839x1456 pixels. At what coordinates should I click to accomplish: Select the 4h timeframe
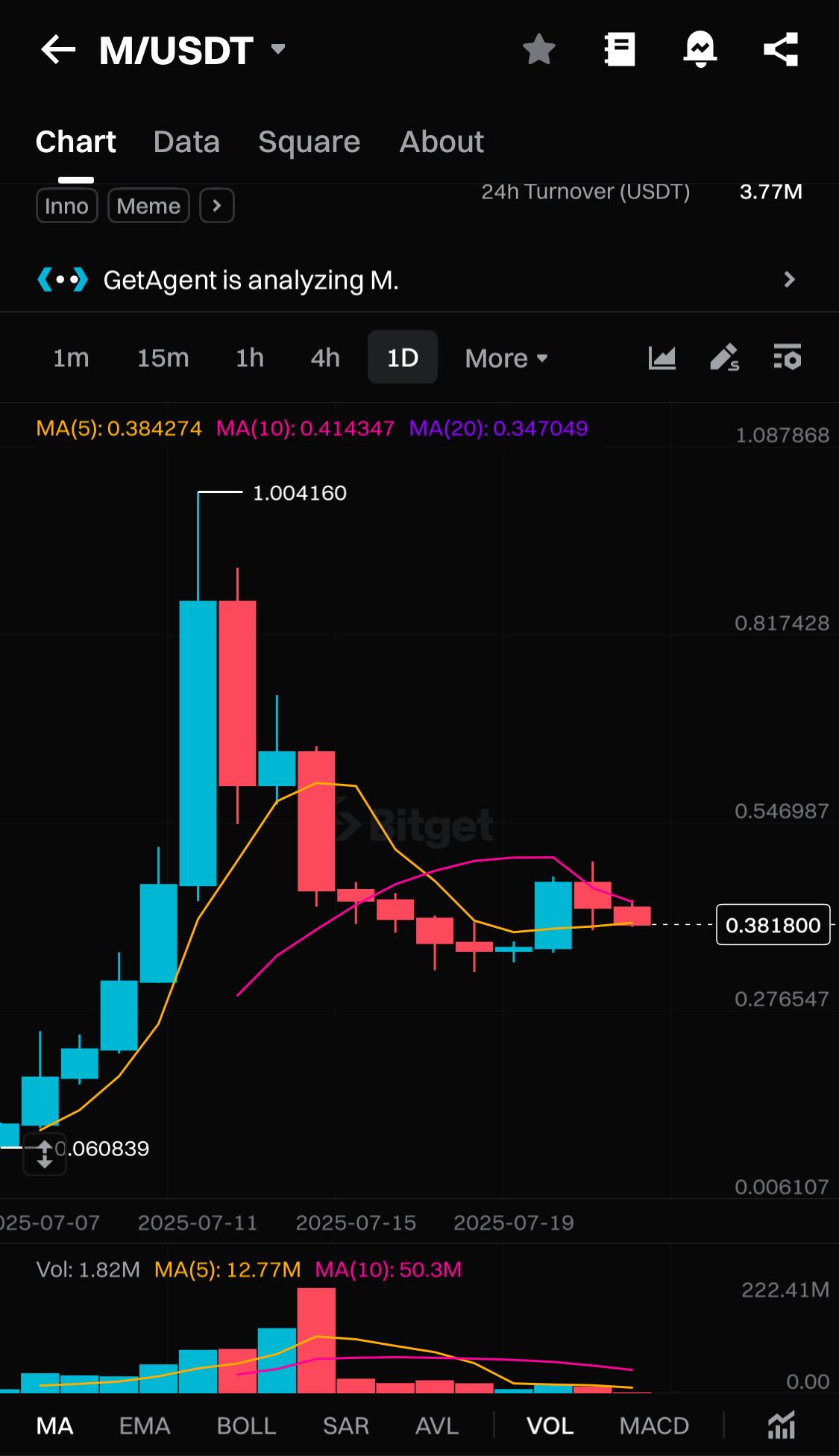click(325, 358)
